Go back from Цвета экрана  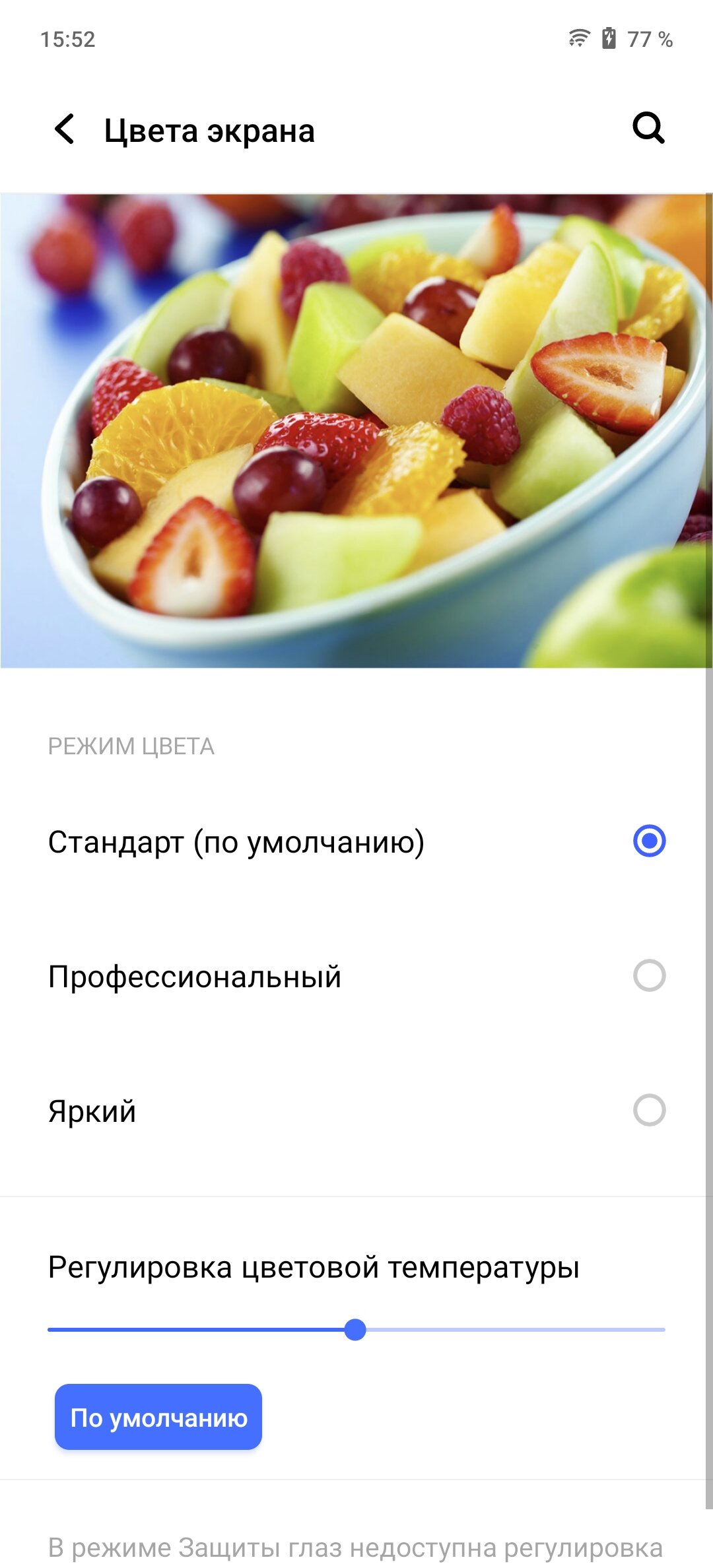point(65,129)
